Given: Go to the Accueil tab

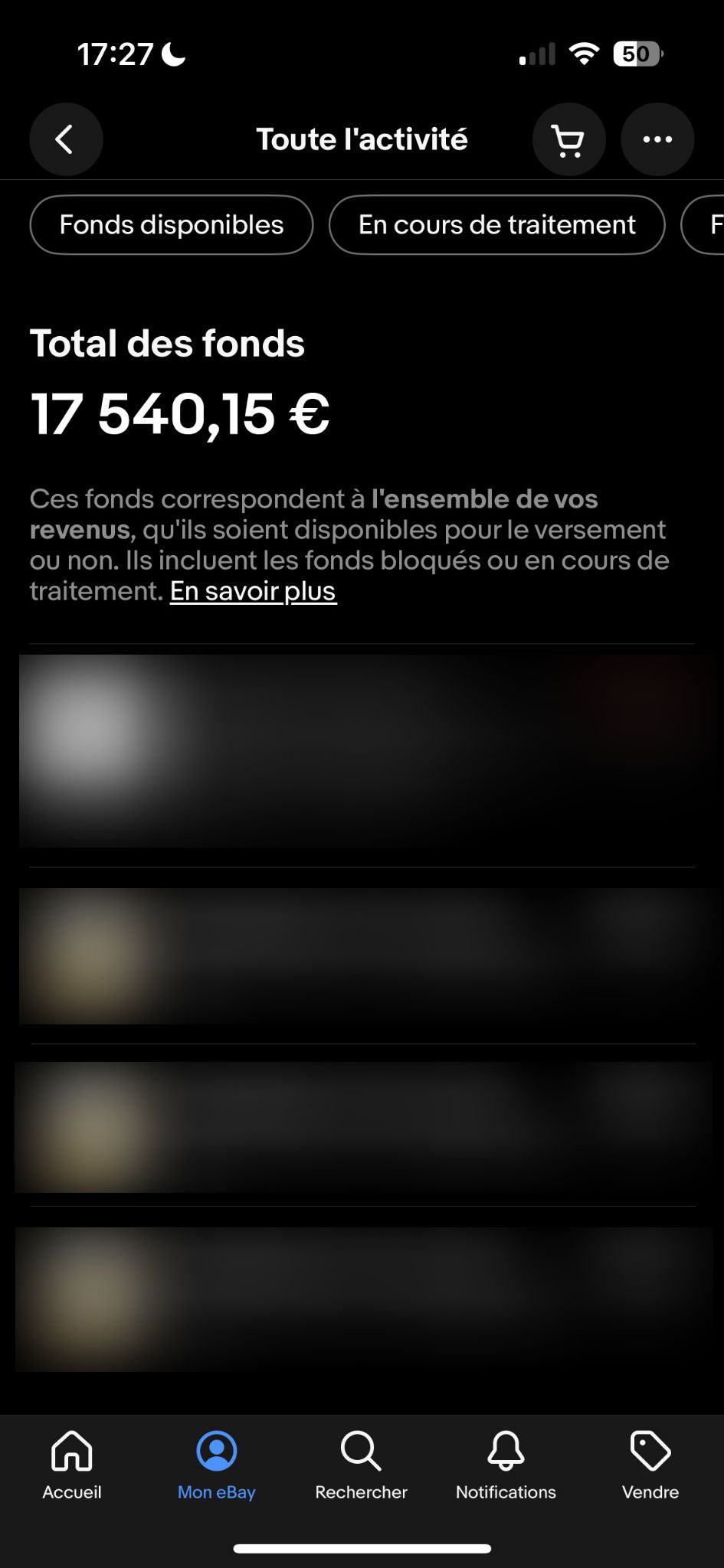Looking at the screenshot, I should coord(72,1465).
